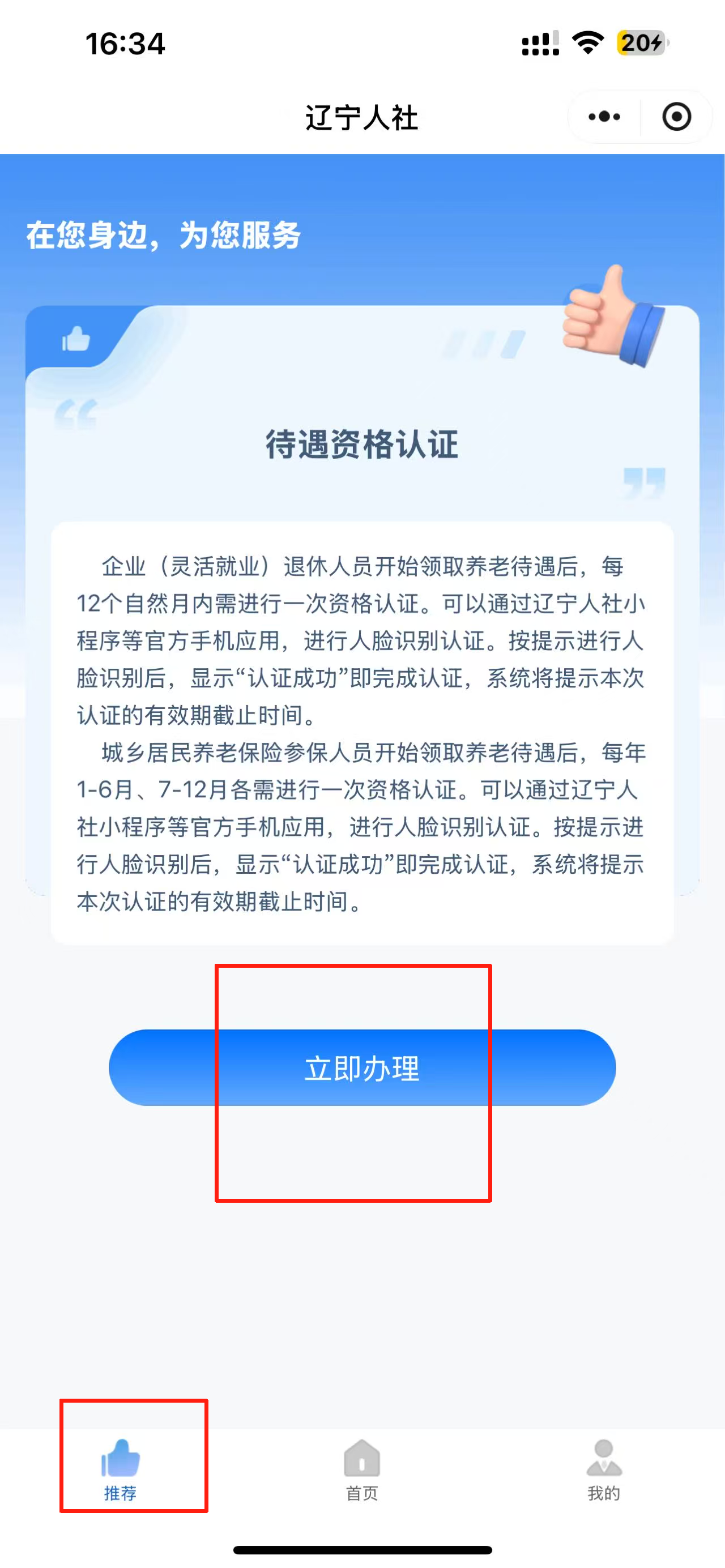This screenshot has width=725, height=1568.
Task: Tap the 立即办理 button
Action: pyautogui.click(x=362, y=1067)
